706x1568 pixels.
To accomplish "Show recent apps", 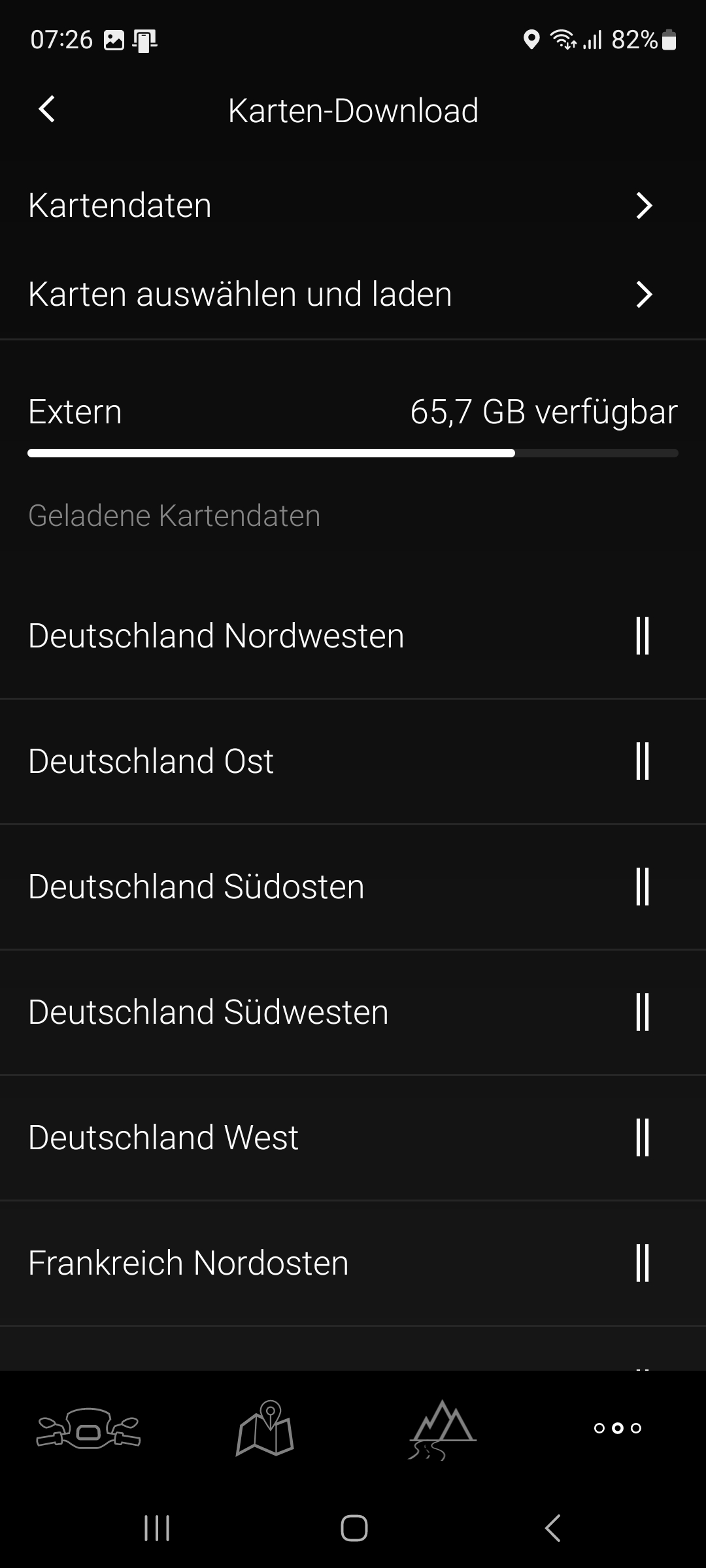I will point(157,1528).
